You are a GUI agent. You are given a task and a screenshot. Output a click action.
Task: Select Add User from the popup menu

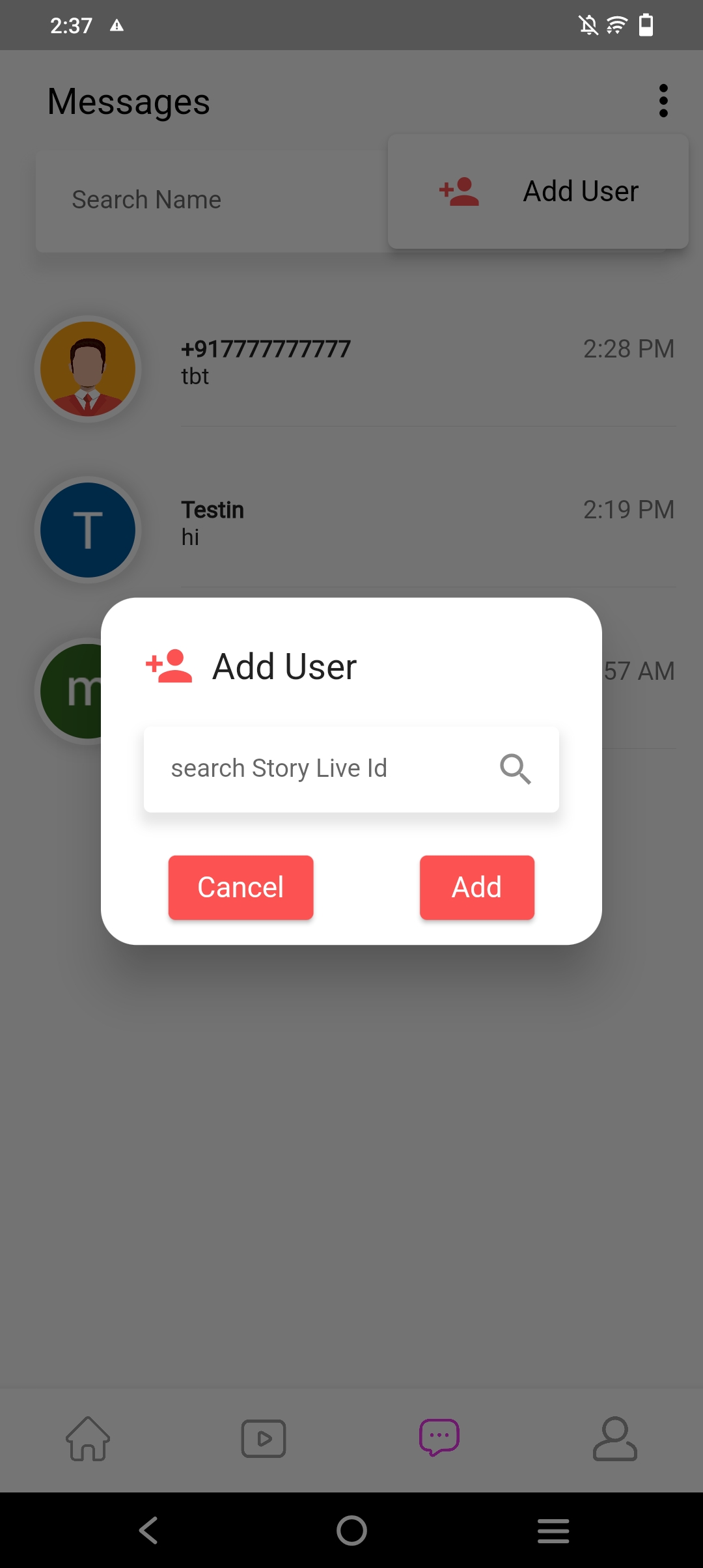(x=538, y=191)
